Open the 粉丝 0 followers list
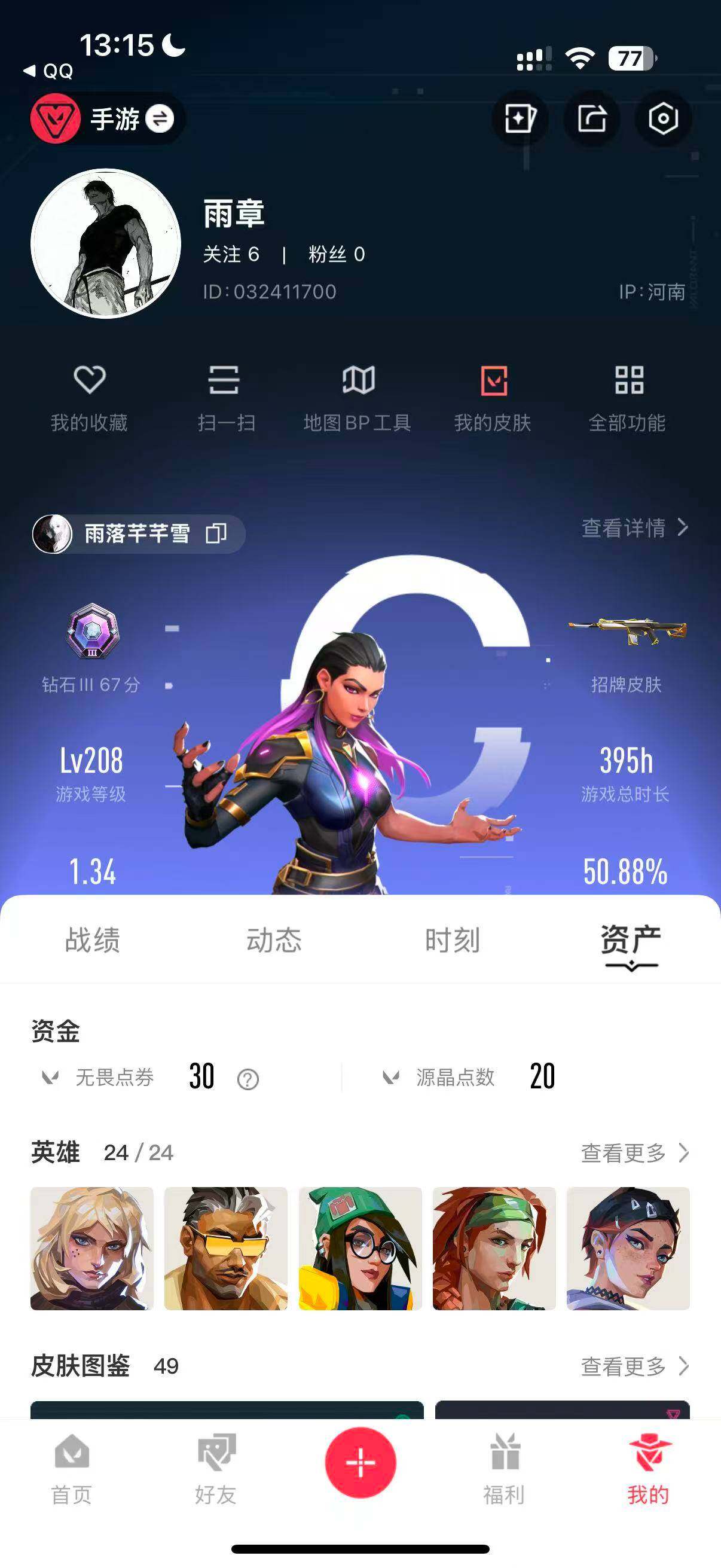721x1568 pixels. 335,254
